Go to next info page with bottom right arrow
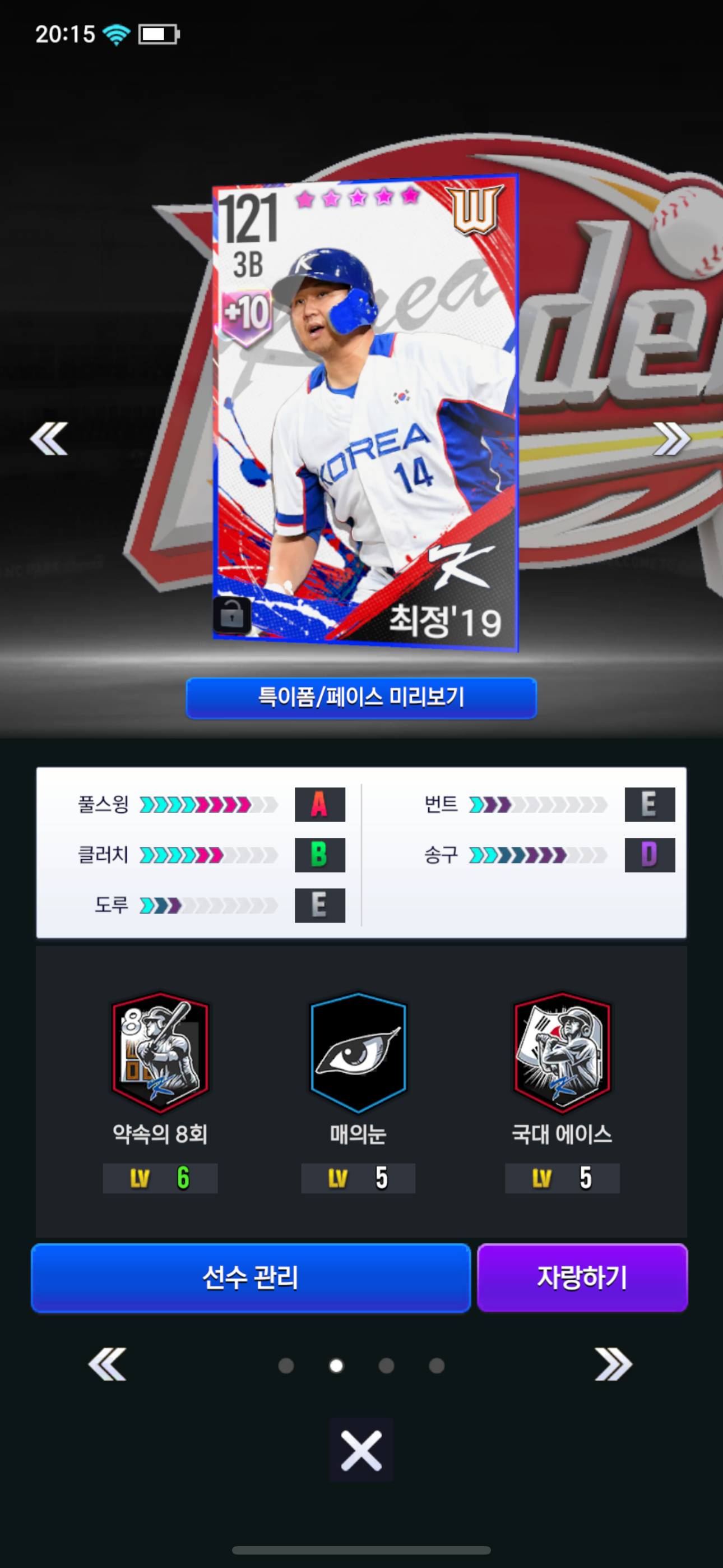 click(x=614, y=1364)
